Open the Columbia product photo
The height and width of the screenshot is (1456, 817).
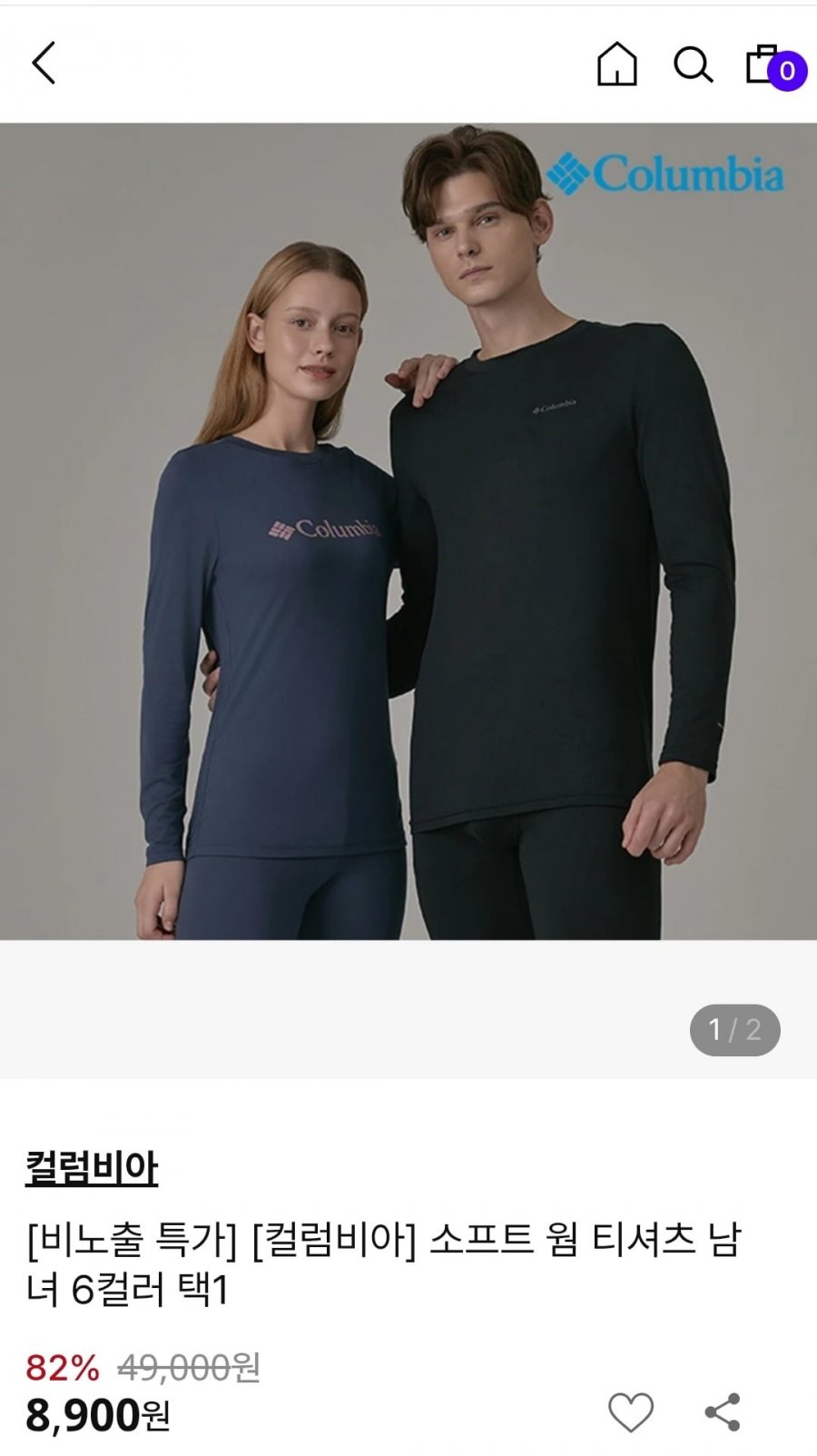pos(408,531)
